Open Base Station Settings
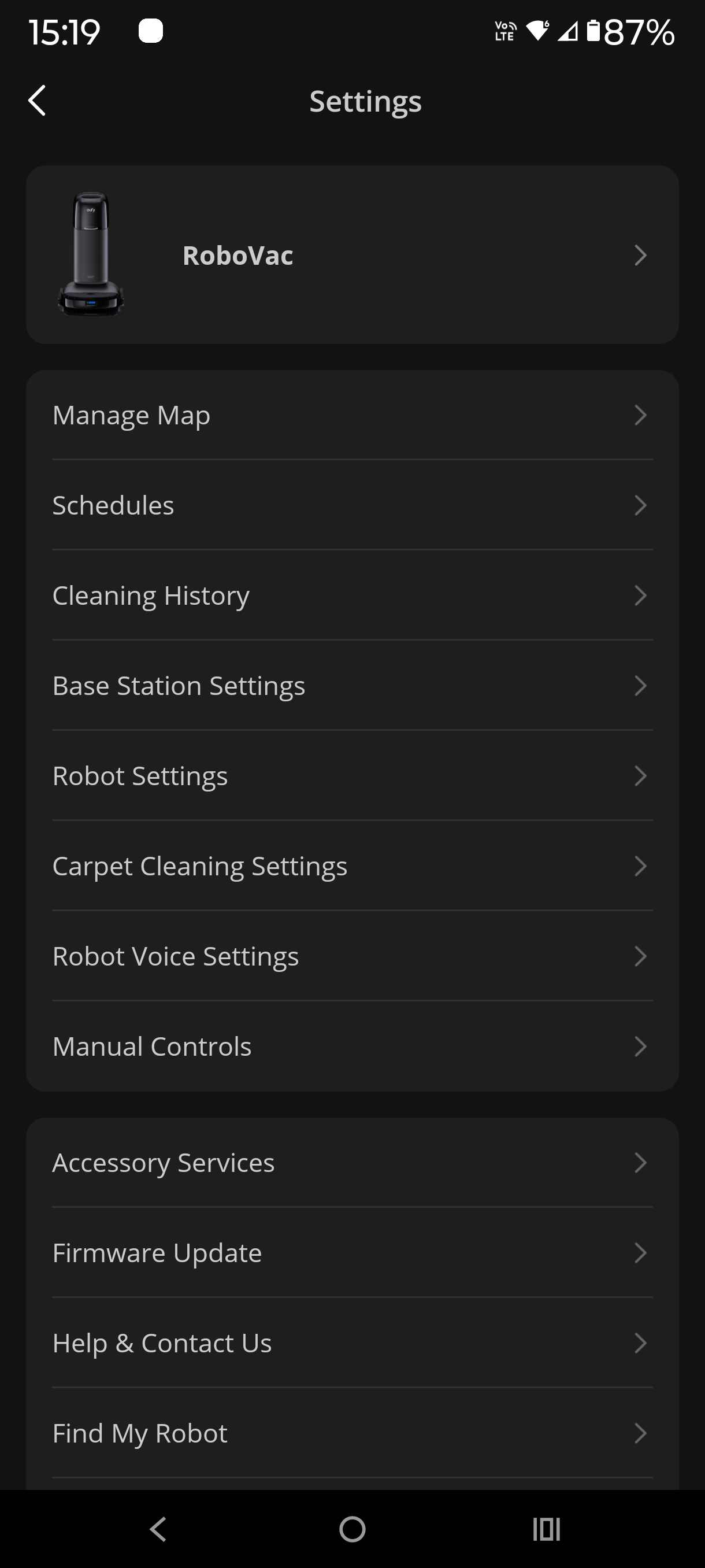Image resolution: width=705 pixels, height=1568 pixels. [352, 685]
